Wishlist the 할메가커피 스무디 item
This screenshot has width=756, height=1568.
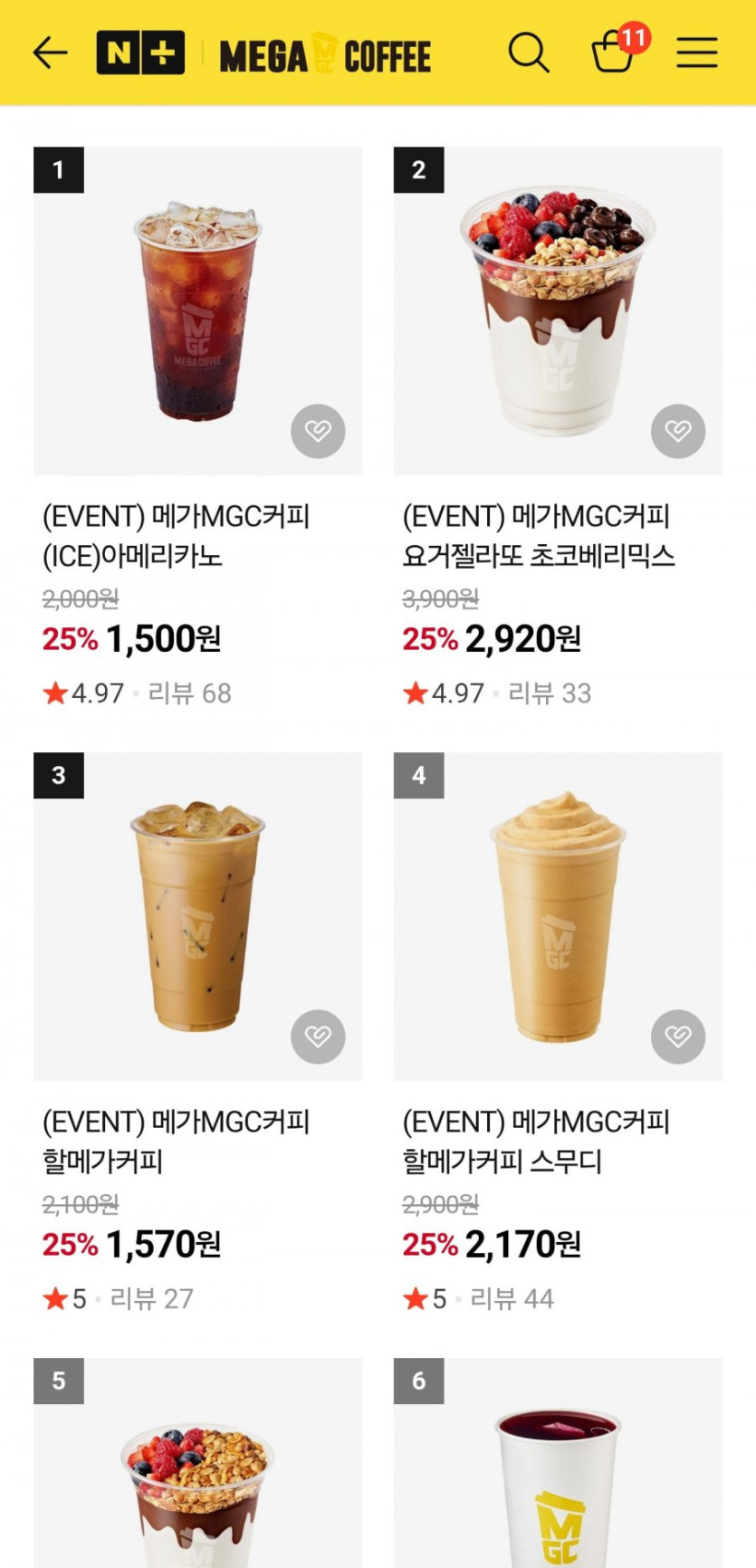[x=677, y=1037]
